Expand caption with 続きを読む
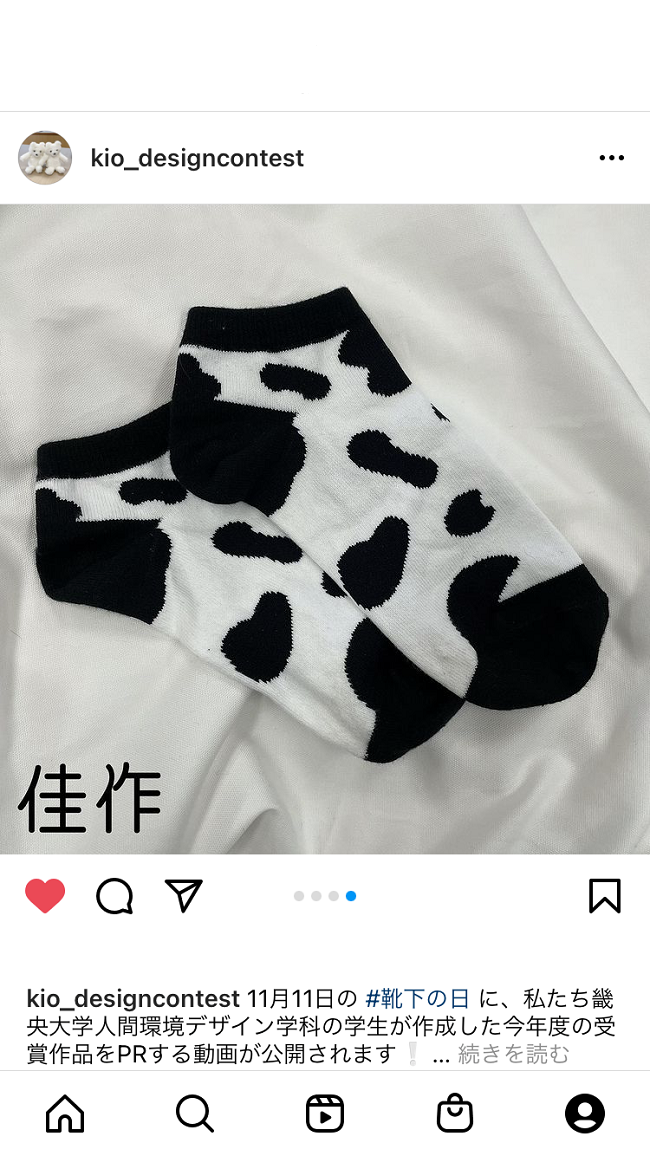The height and width of the screenshot is (1156, 650). pos(514,1054)
